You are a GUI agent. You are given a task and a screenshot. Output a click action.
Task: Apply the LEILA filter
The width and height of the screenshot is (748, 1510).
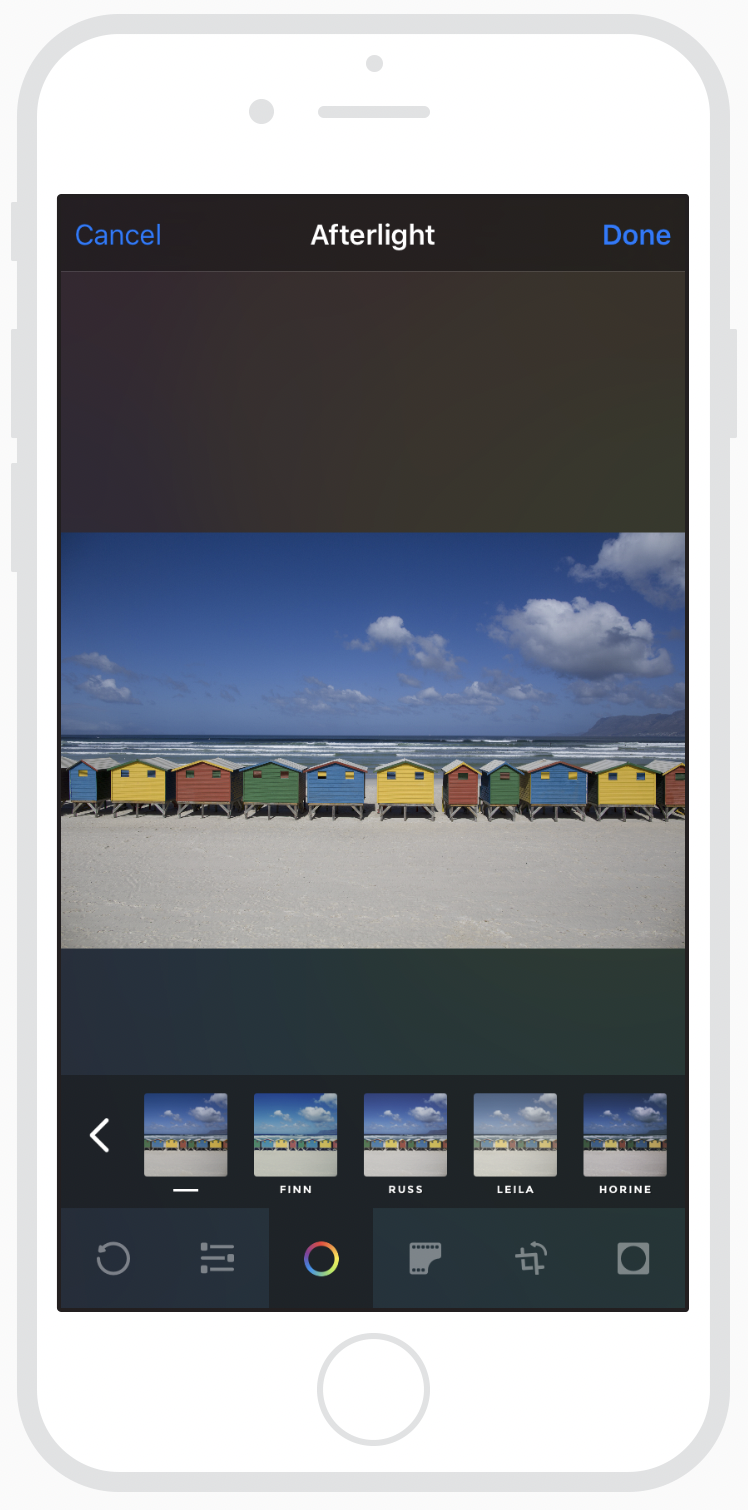[515, 1135]
